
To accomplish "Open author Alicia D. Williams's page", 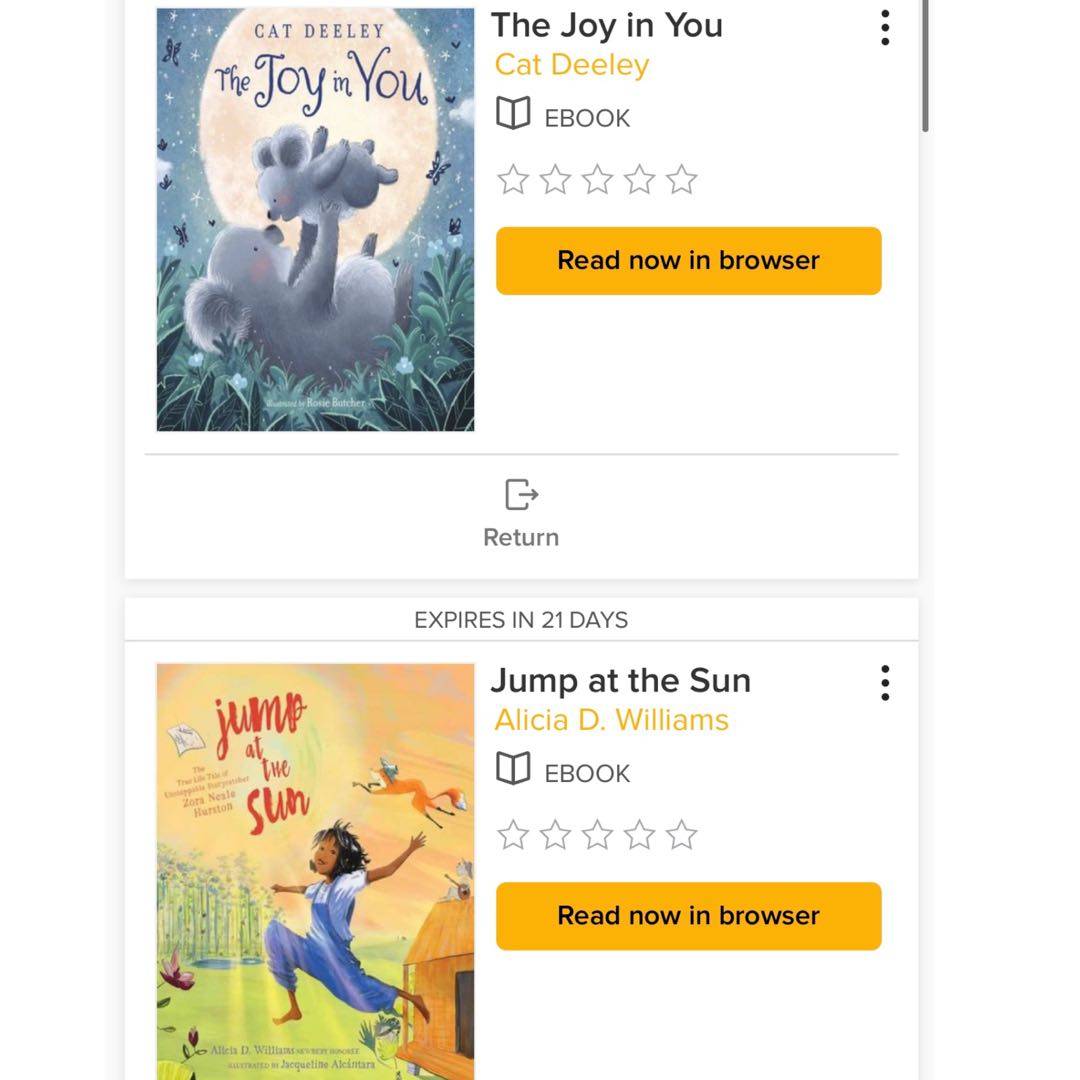I will tap(611, 720).
